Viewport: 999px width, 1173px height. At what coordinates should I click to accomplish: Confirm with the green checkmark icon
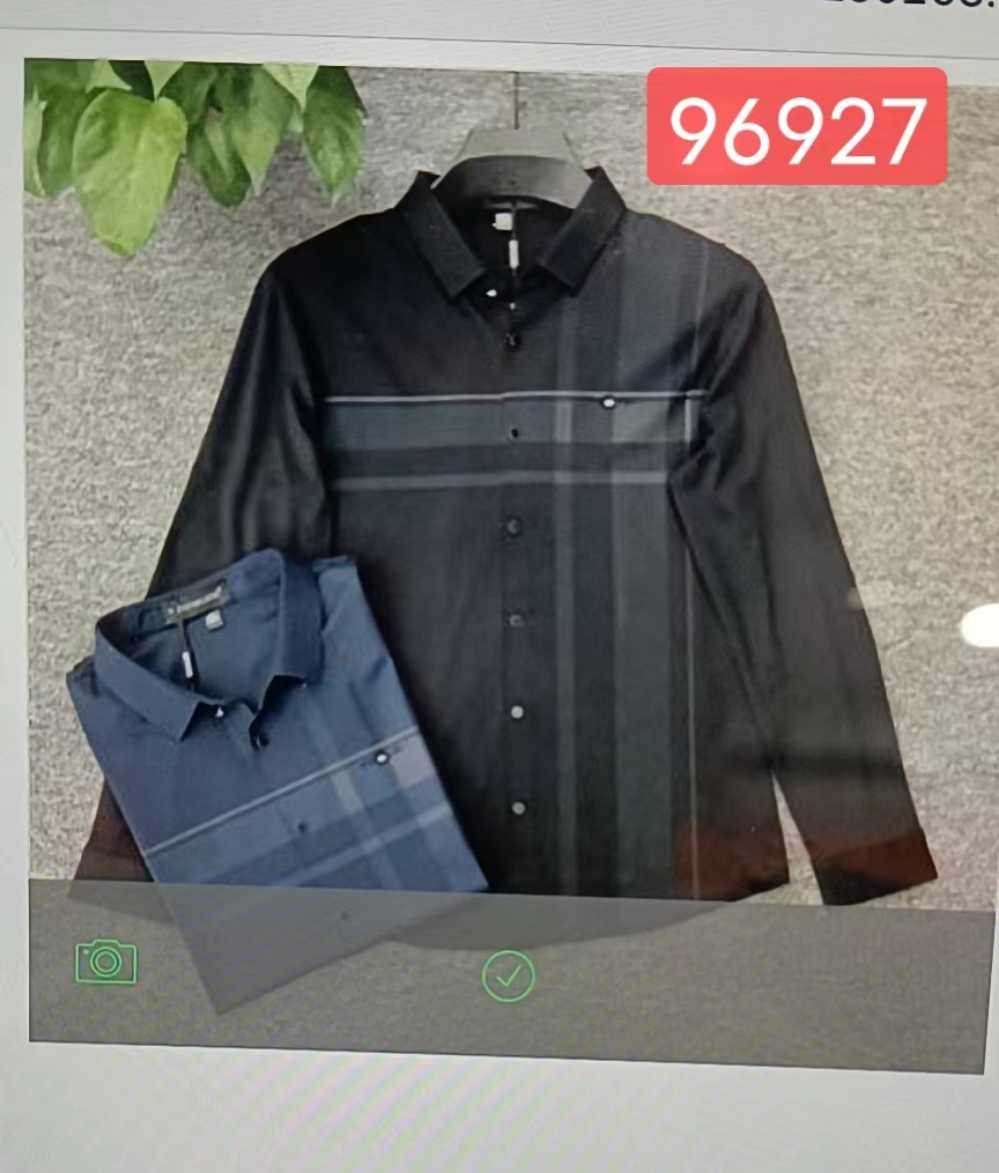tap(508, 975)
